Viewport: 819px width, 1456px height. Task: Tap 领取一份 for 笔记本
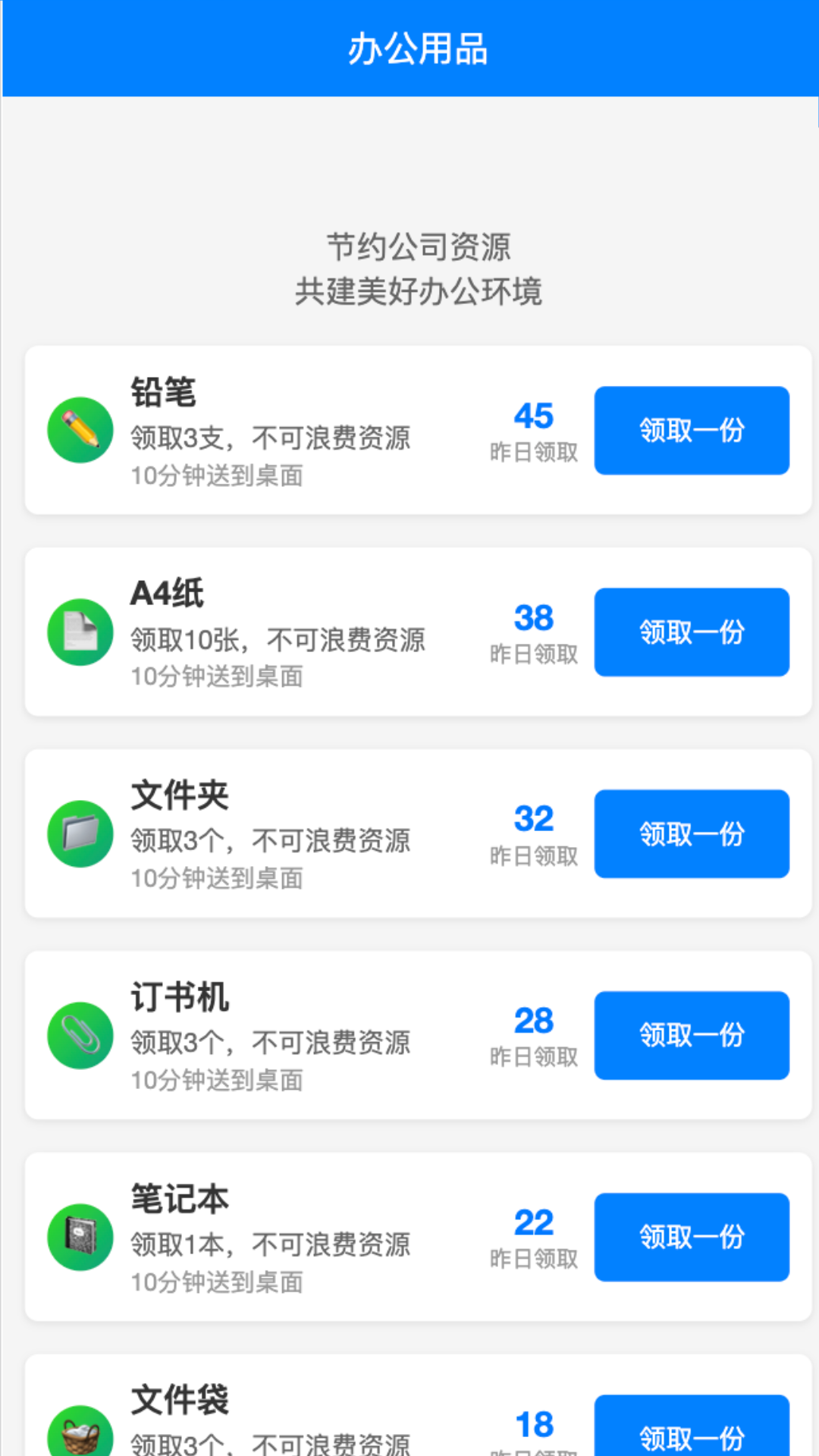click(x=691, y=1236)
